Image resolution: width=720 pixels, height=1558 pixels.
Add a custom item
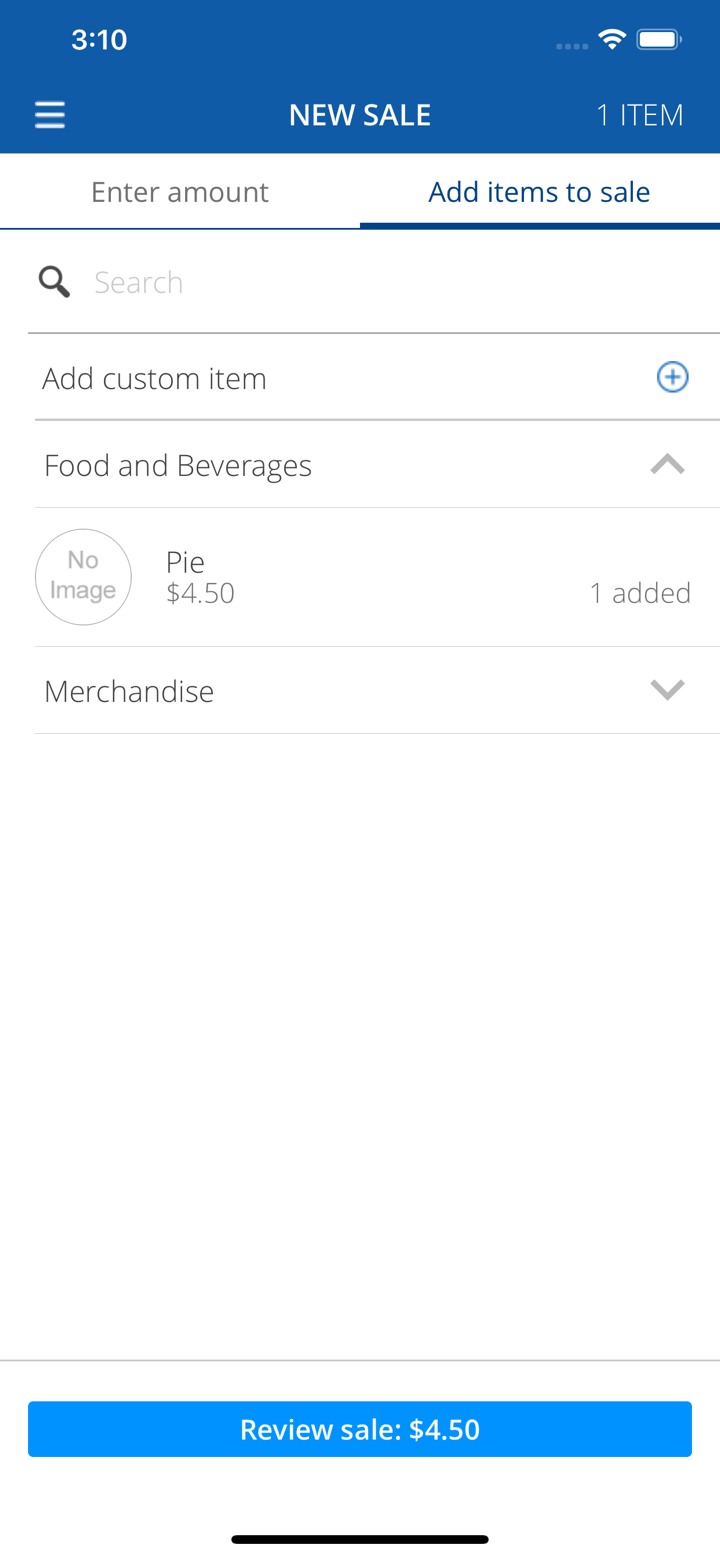[x=672, y=378]
